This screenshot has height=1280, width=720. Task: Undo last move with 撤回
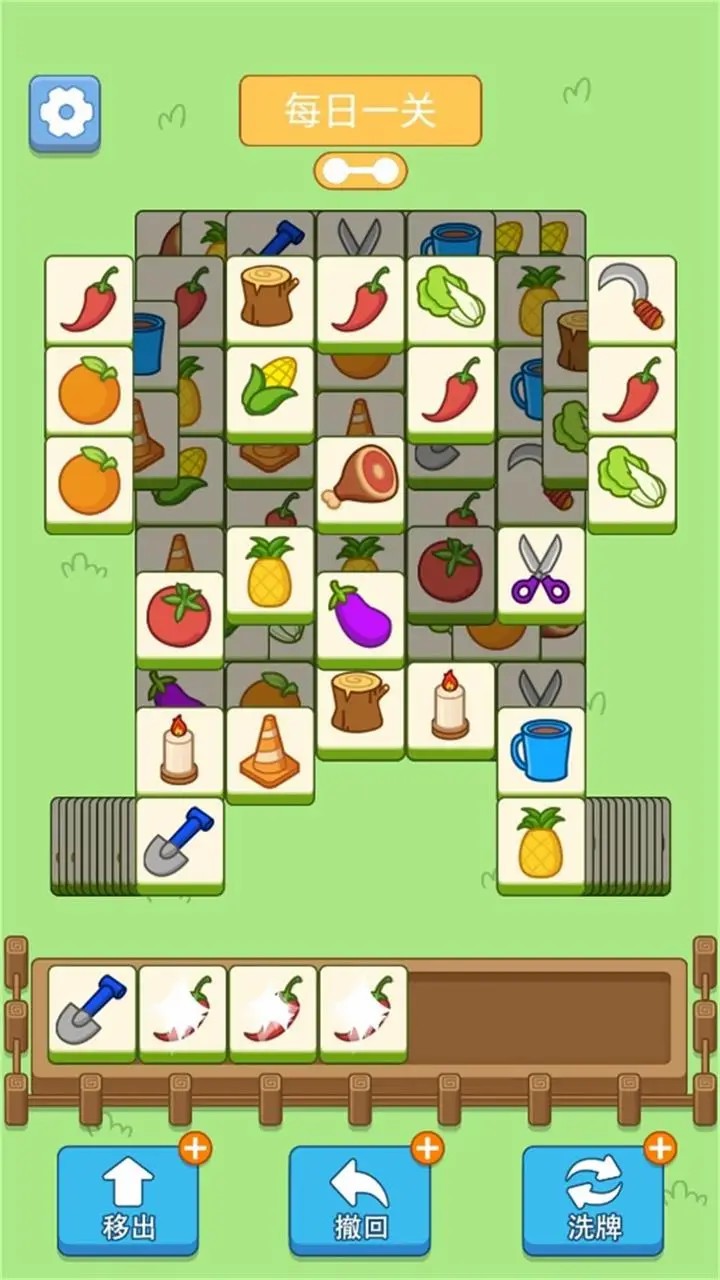[x=360, y=1200]
